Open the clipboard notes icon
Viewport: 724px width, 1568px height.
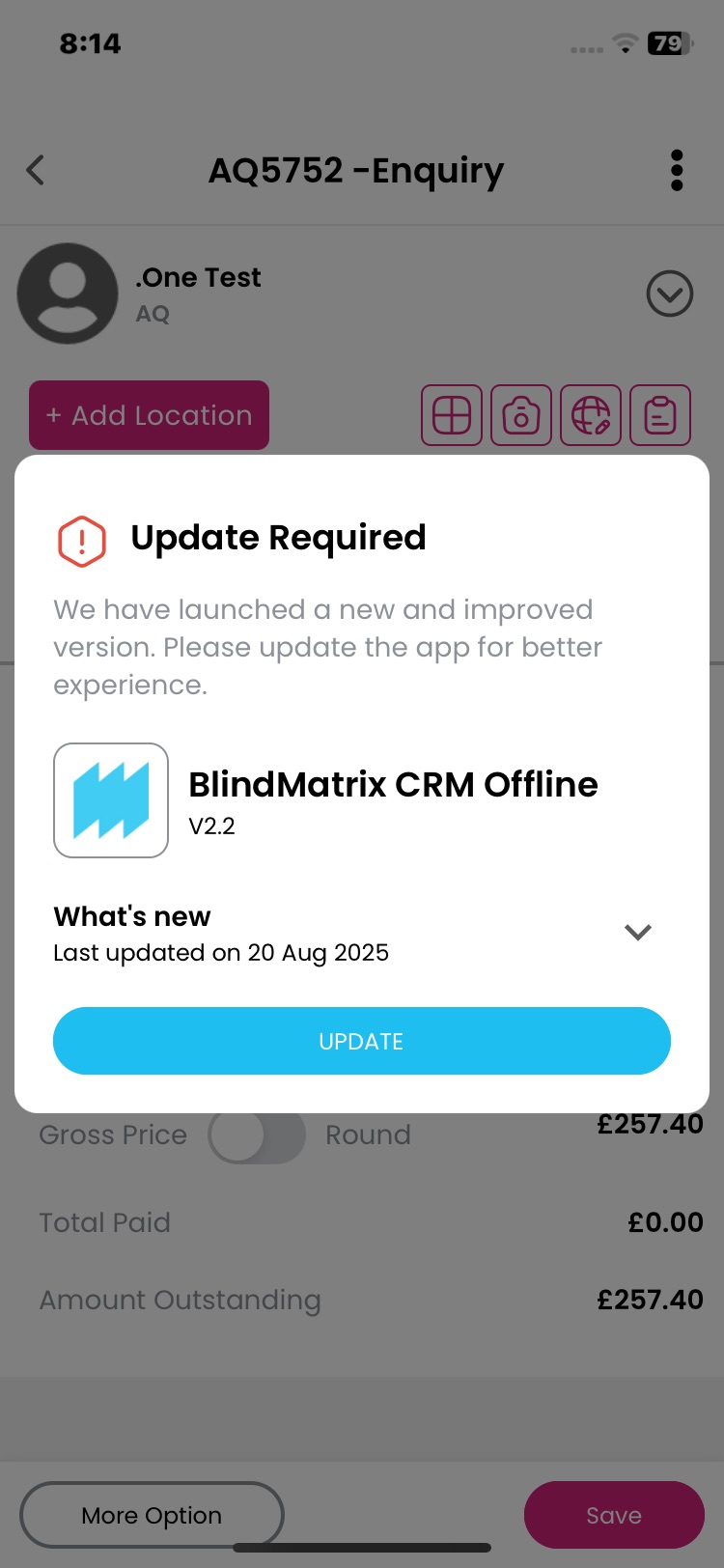(660, 416)
